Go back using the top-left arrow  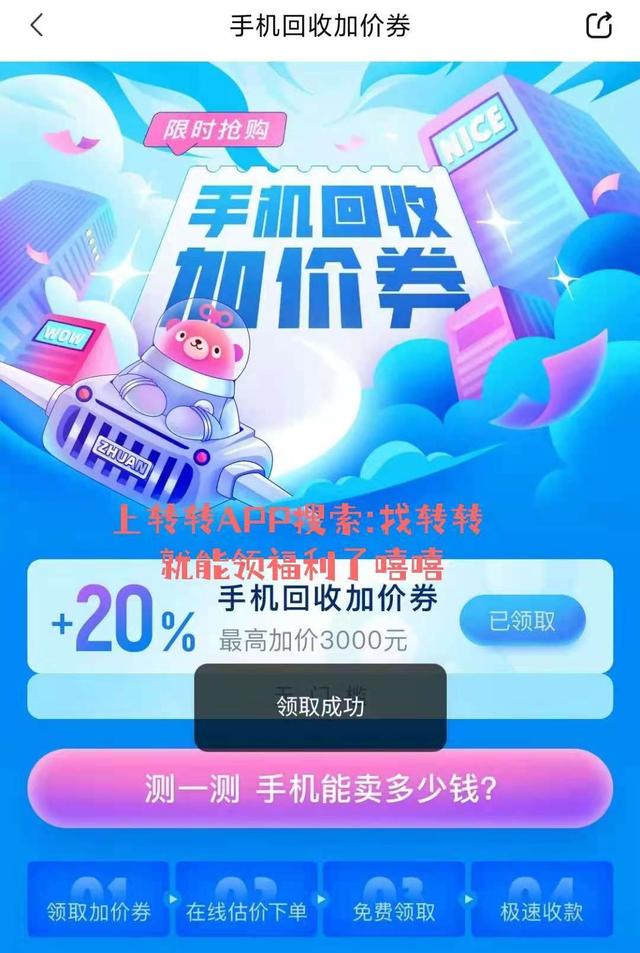click(x=37, y=26)
